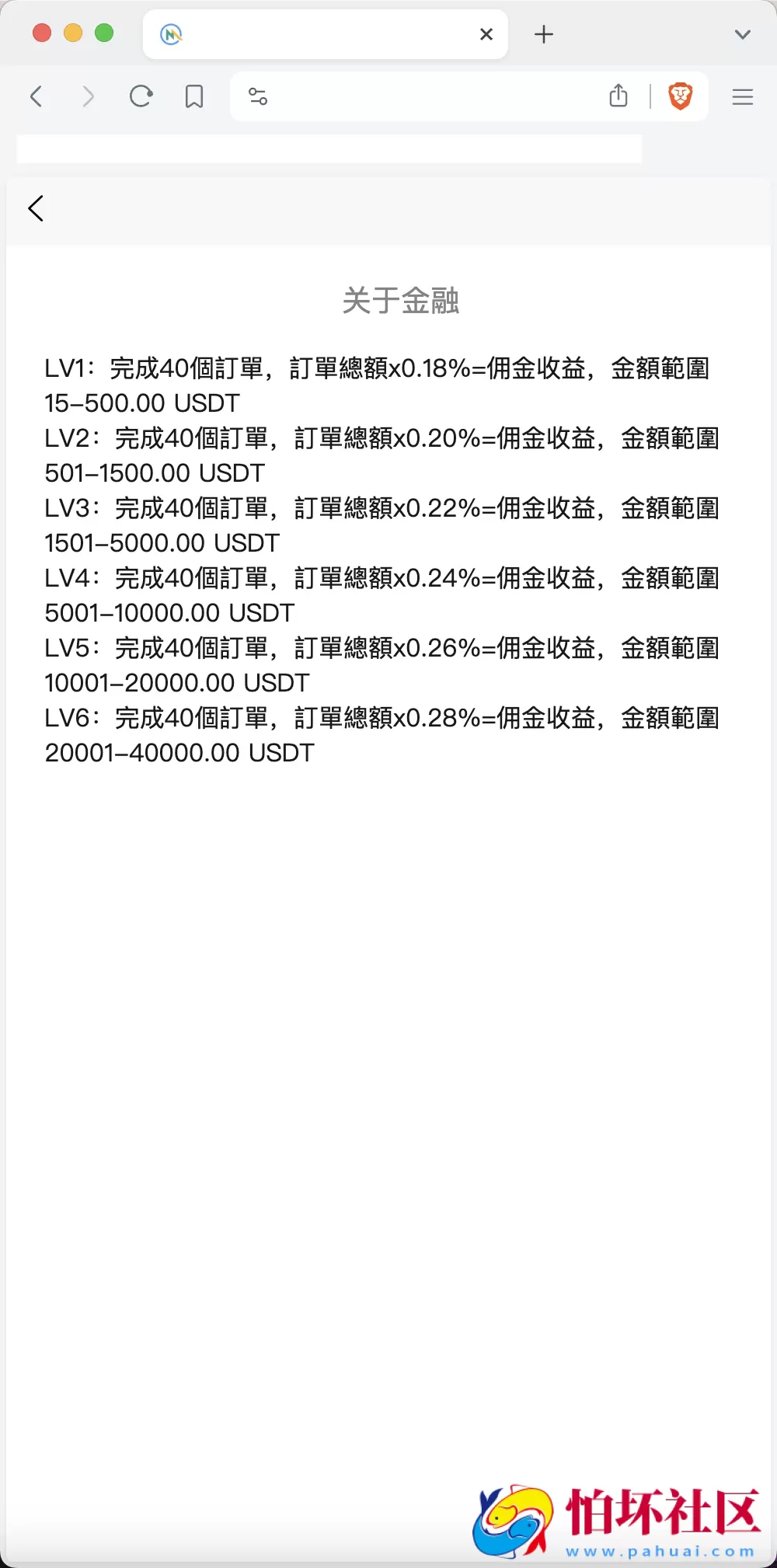Image resolution: width=777 pixels, height=1568 pixels.
Task: Close the active browser tab
Action: click(x=486, y=33)
